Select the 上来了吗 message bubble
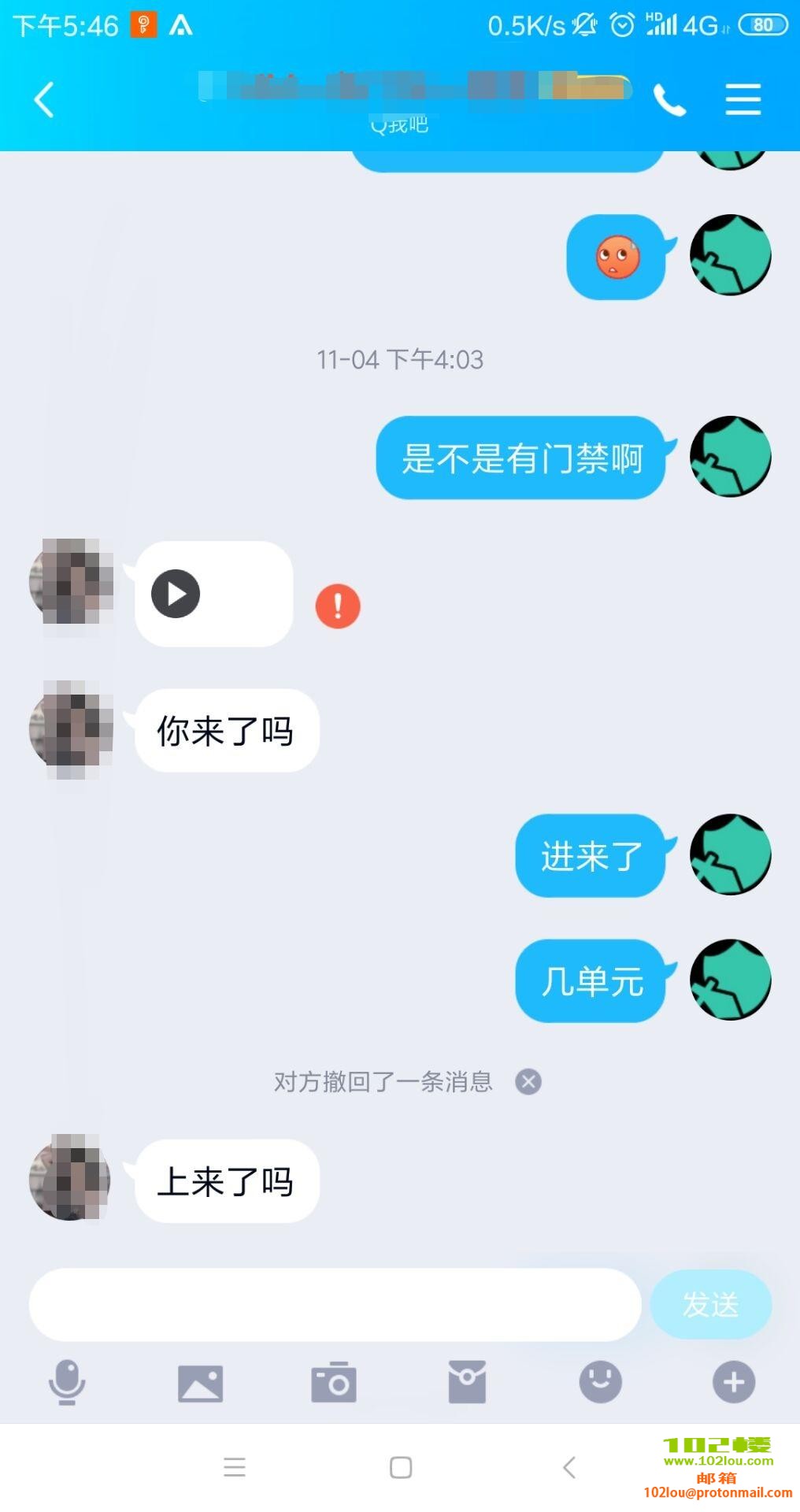The width and height of the screenshot is (800, 1512). [x=227, y=1180]
